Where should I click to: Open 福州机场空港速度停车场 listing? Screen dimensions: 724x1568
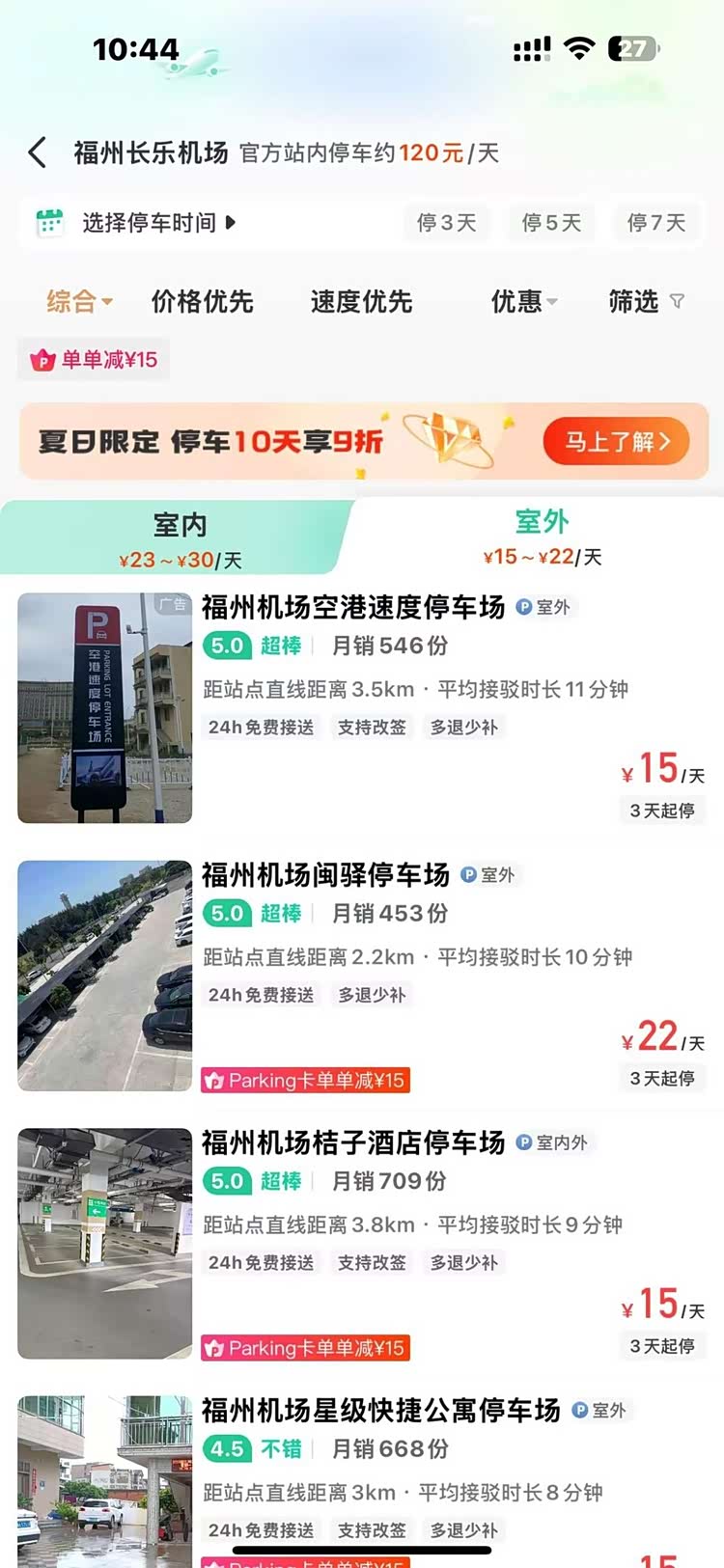pyautogui.click(x=353, y=608)
